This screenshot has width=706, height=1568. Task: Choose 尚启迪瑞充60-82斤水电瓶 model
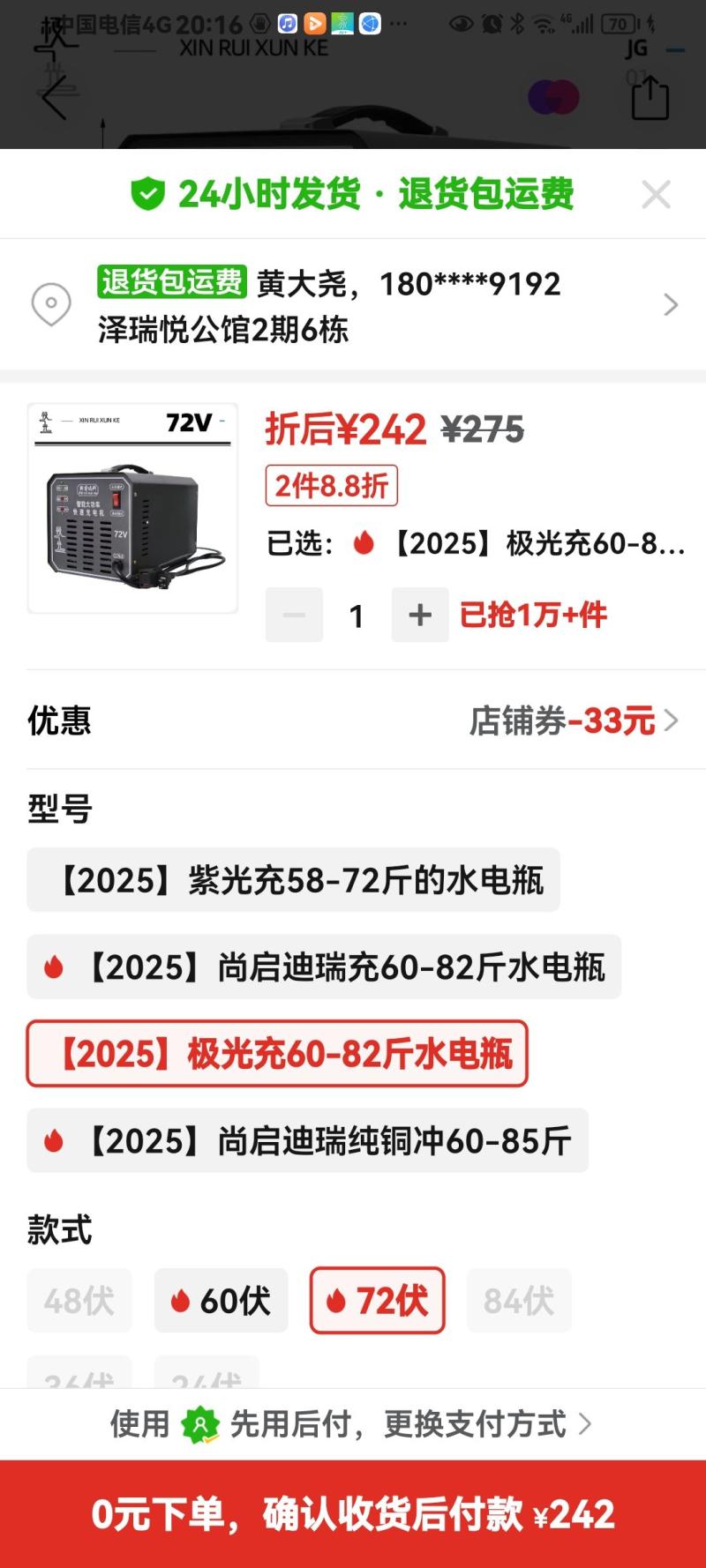click(324, 967)
